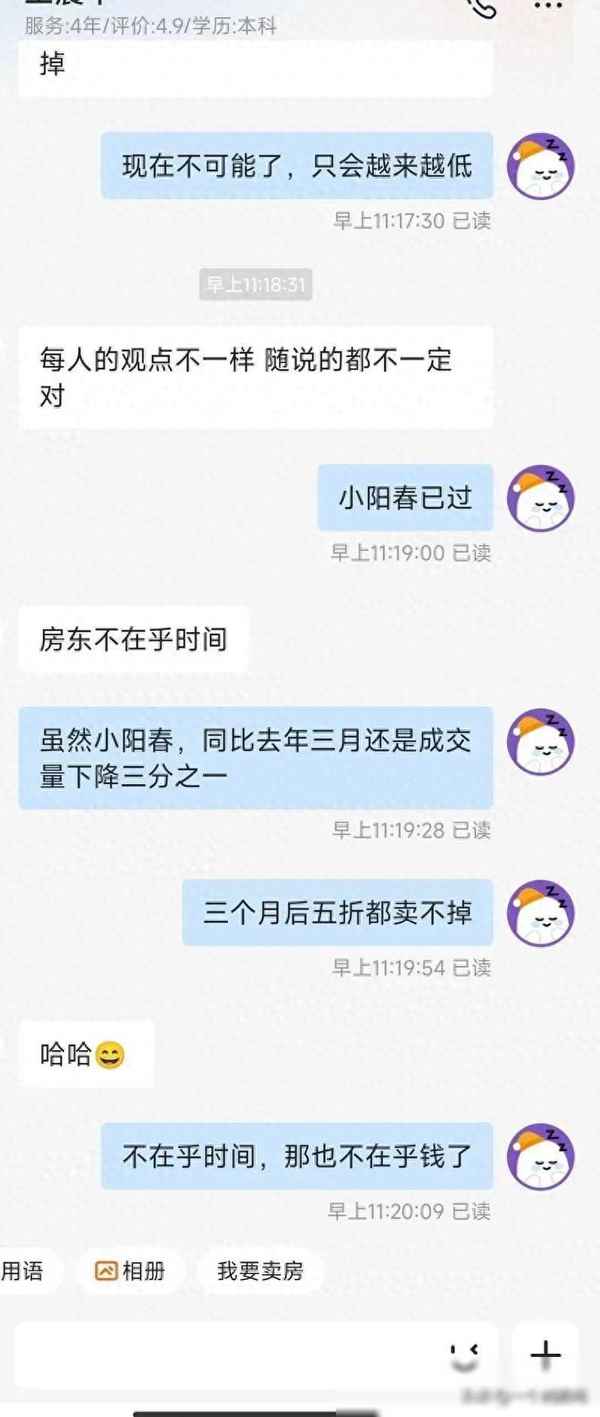Tap the 我要卖房 chip
The width and height of the screenshot is (600, 1417).
tap(260, 1271)
